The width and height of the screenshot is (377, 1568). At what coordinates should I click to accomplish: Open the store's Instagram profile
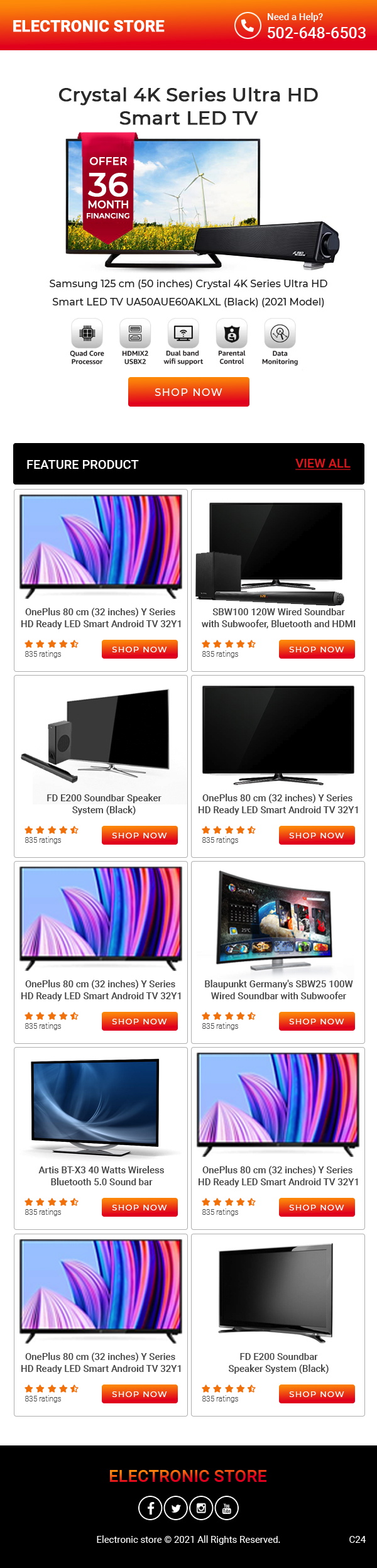coord(201,1508)
